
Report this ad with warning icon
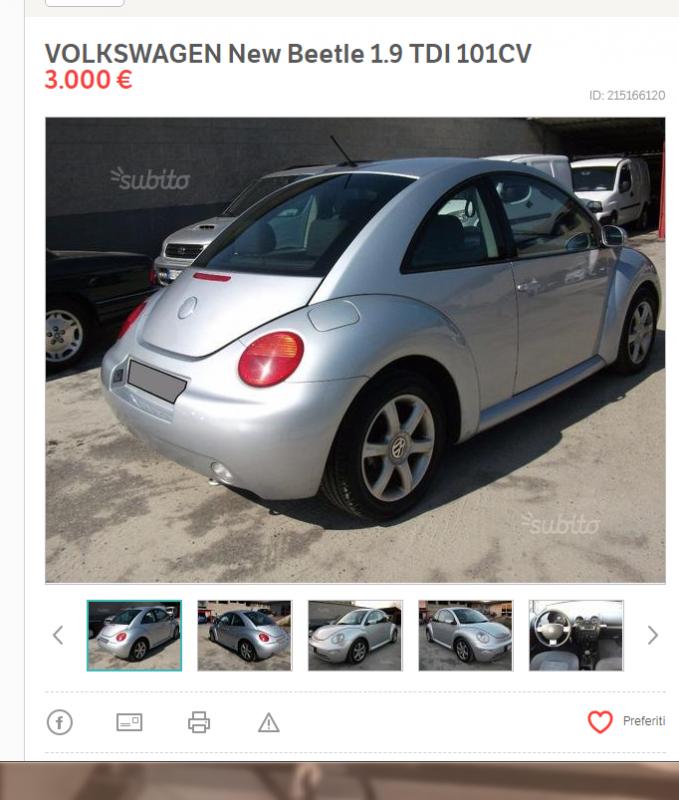pyautogui.click(x=268, y=722)
